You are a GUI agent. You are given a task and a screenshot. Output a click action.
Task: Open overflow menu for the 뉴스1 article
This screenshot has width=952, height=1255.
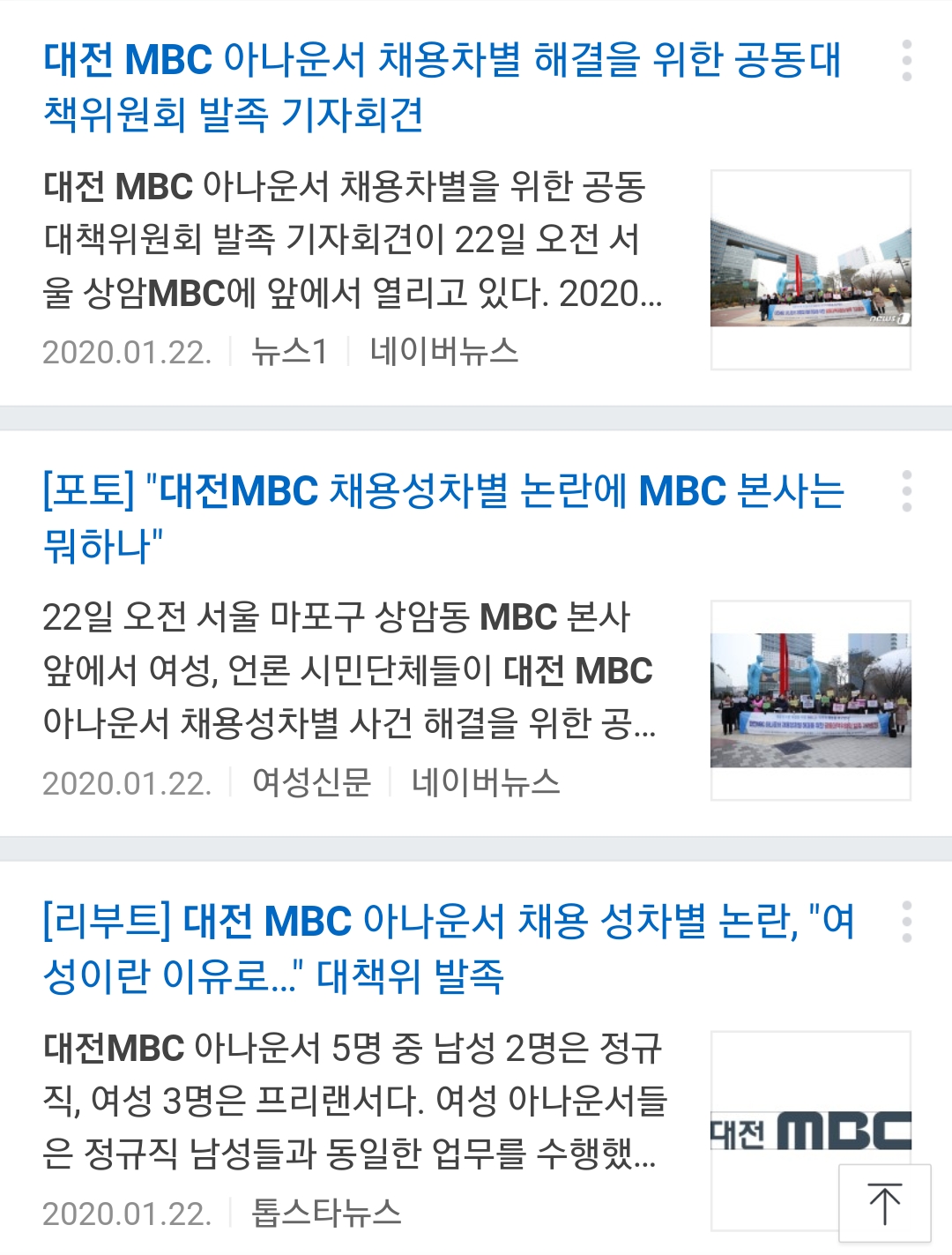coord(906,60)
